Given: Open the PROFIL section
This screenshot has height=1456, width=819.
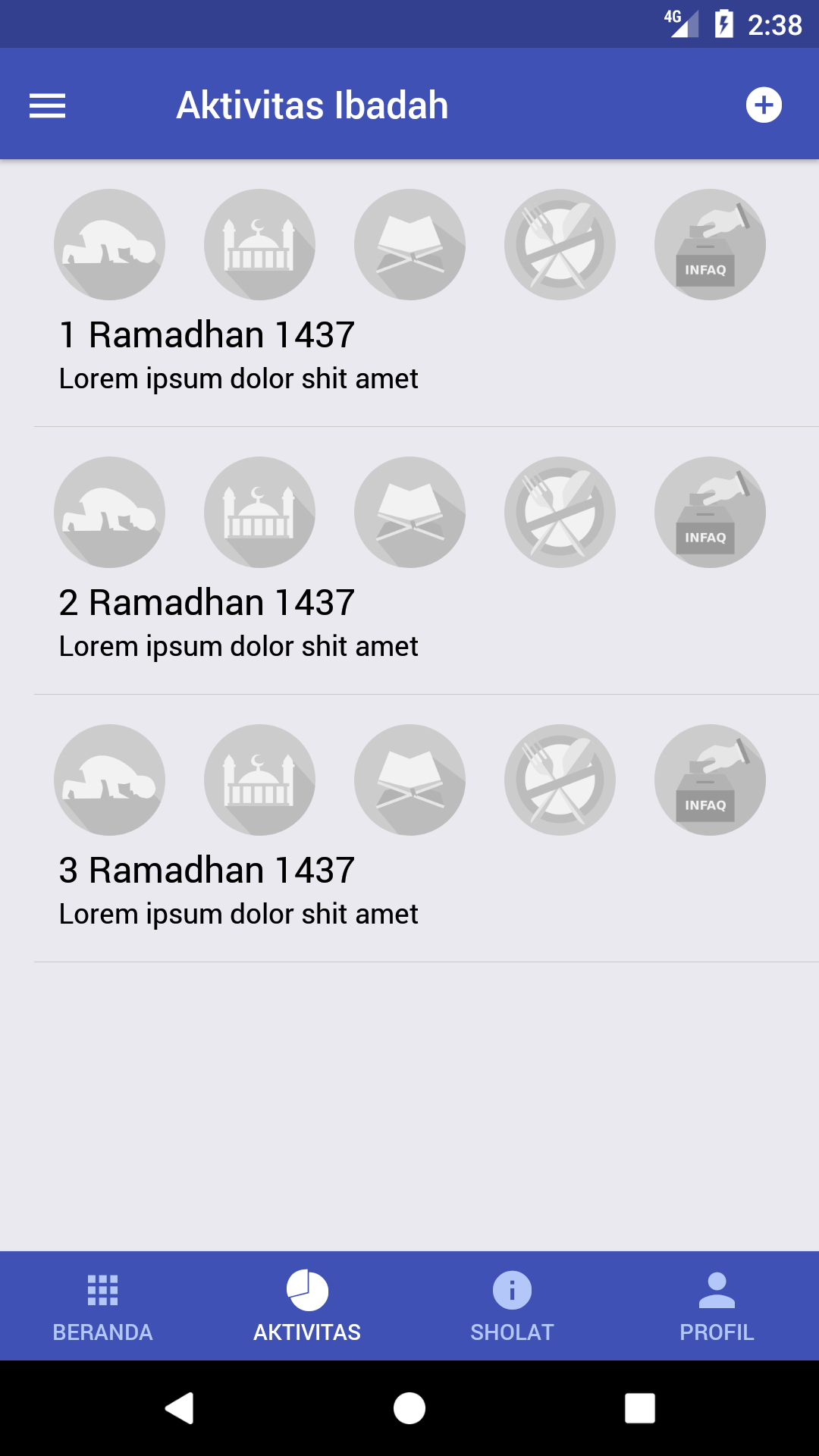Looking at the screenshot, I should (x=717, y=1304).
